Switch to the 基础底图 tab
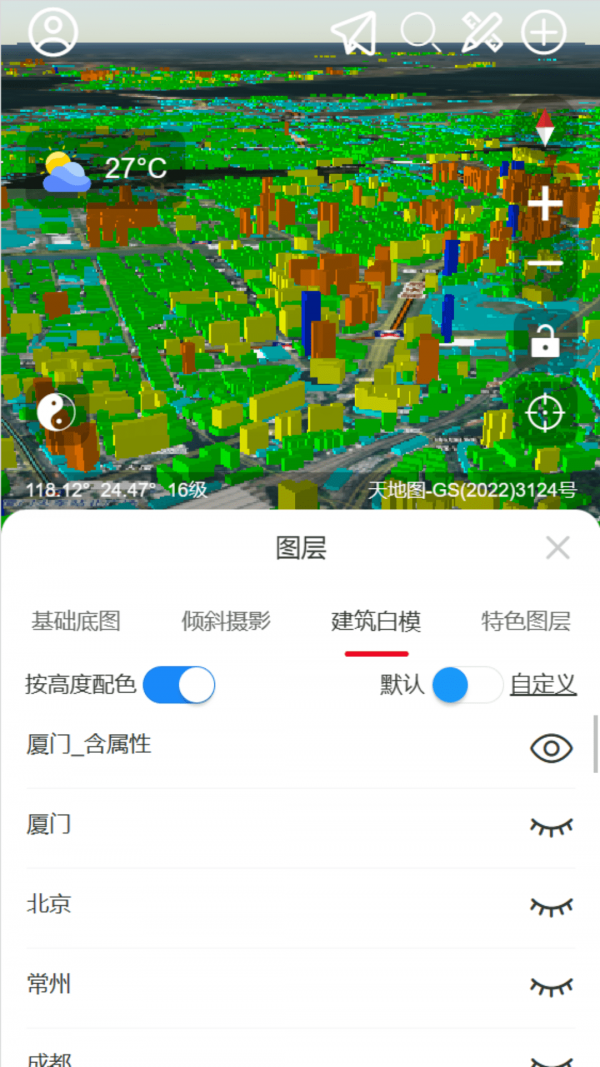 (76, 621)
